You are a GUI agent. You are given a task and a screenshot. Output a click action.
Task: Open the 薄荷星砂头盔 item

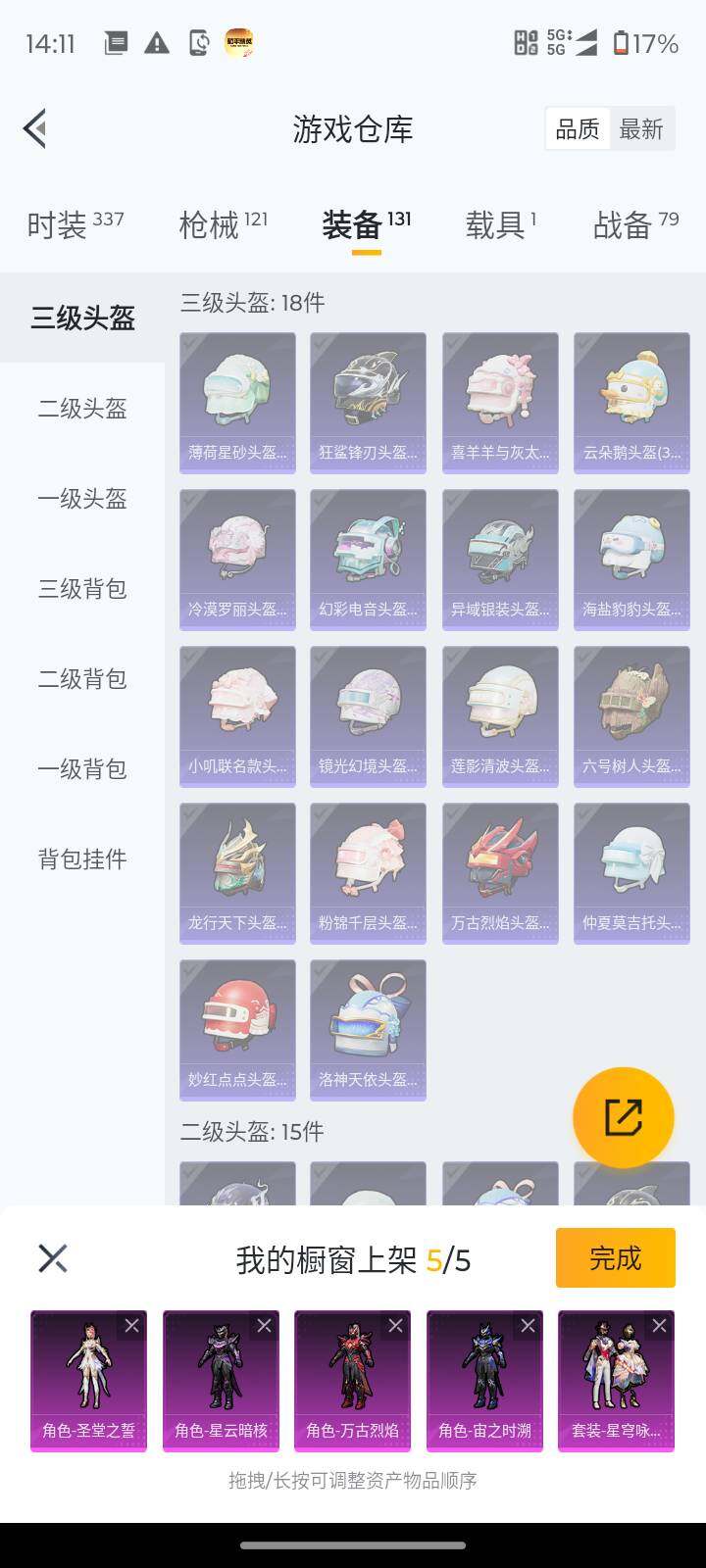236,402
